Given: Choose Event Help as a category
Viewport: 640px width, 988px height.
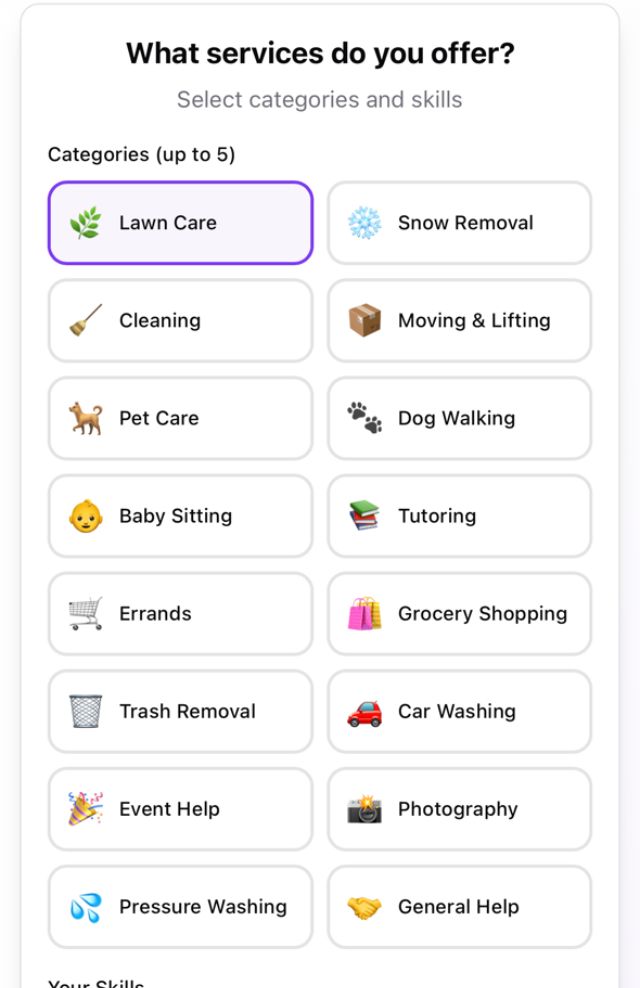Looking at the screenshot, I should (180, 809).
